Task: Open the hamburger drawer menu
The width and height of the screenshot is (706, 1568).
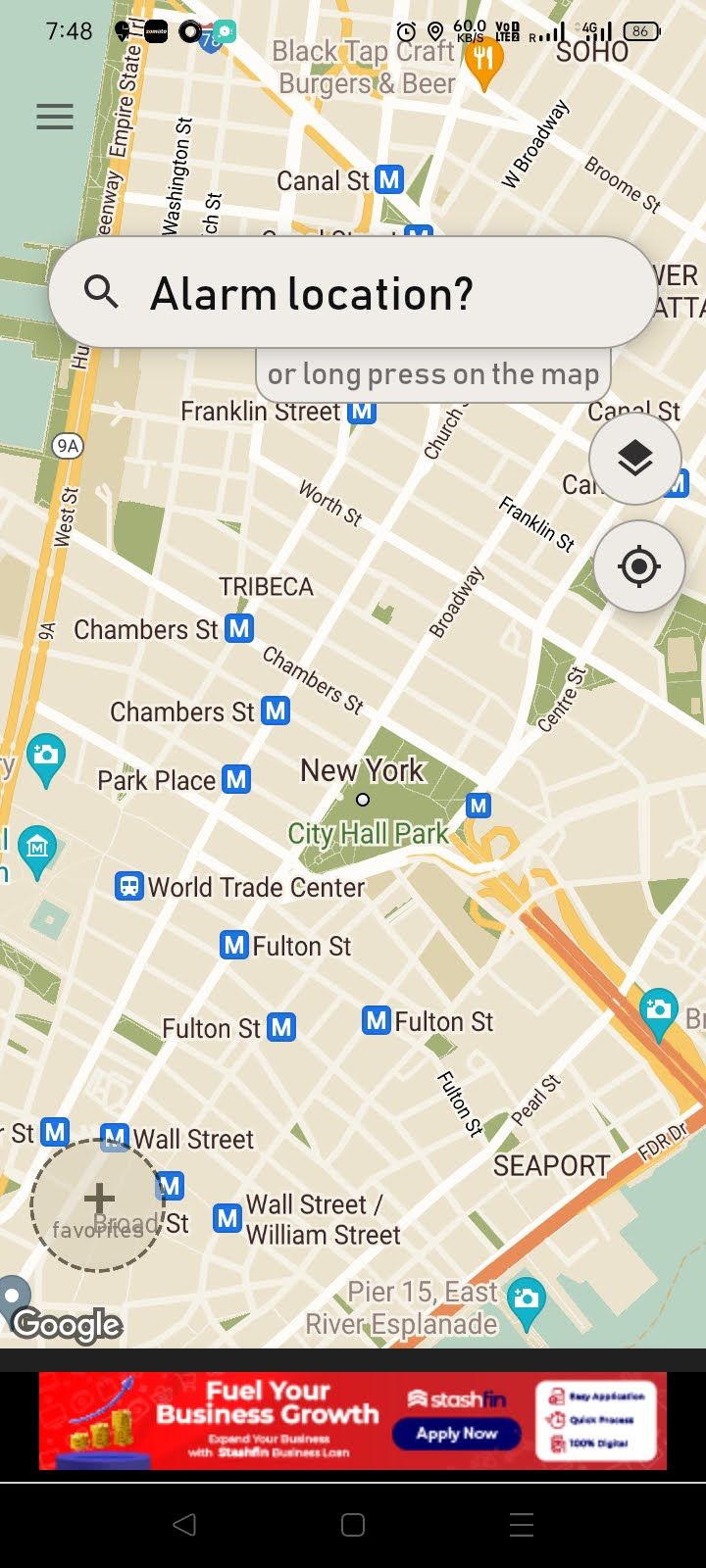Action: coord(55,118)
